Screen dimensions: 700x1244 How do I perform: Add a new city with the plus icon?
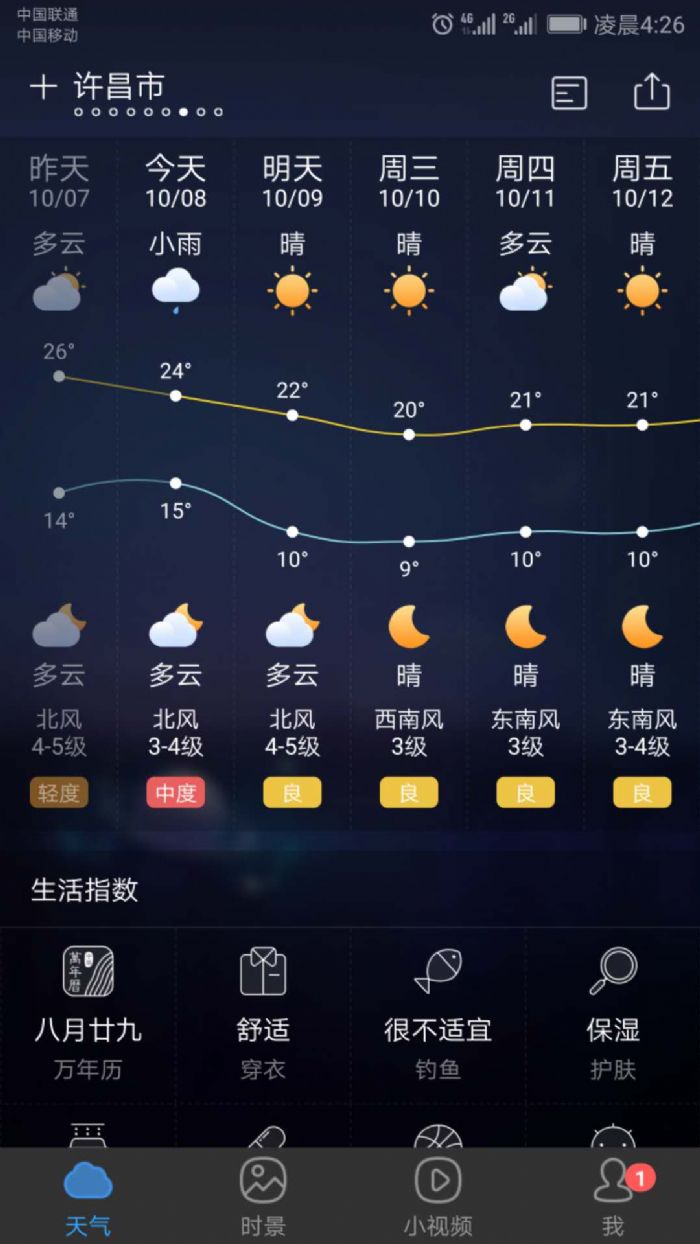point(43,88)
